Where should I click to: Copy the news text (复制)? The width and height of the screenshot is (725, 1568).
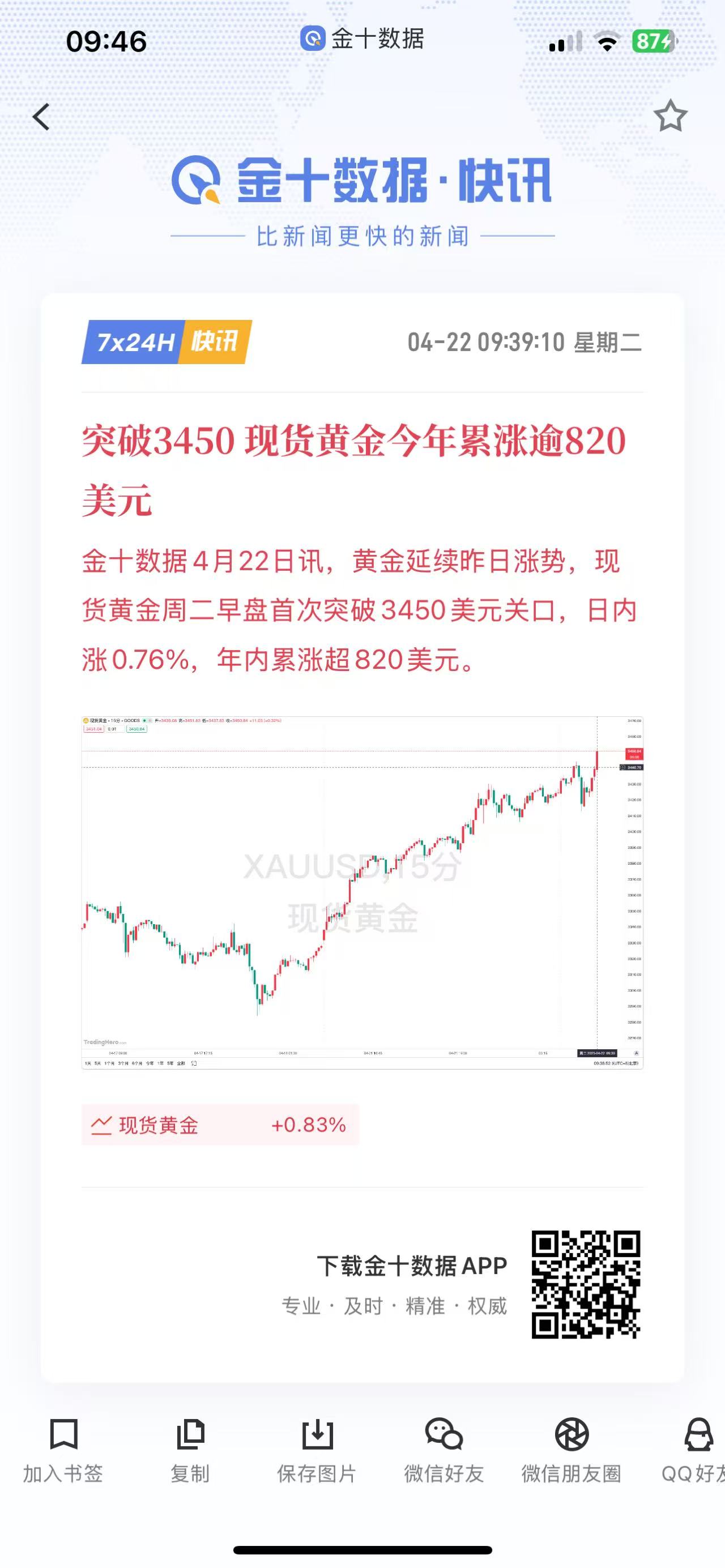click(x=190, y=1451)
